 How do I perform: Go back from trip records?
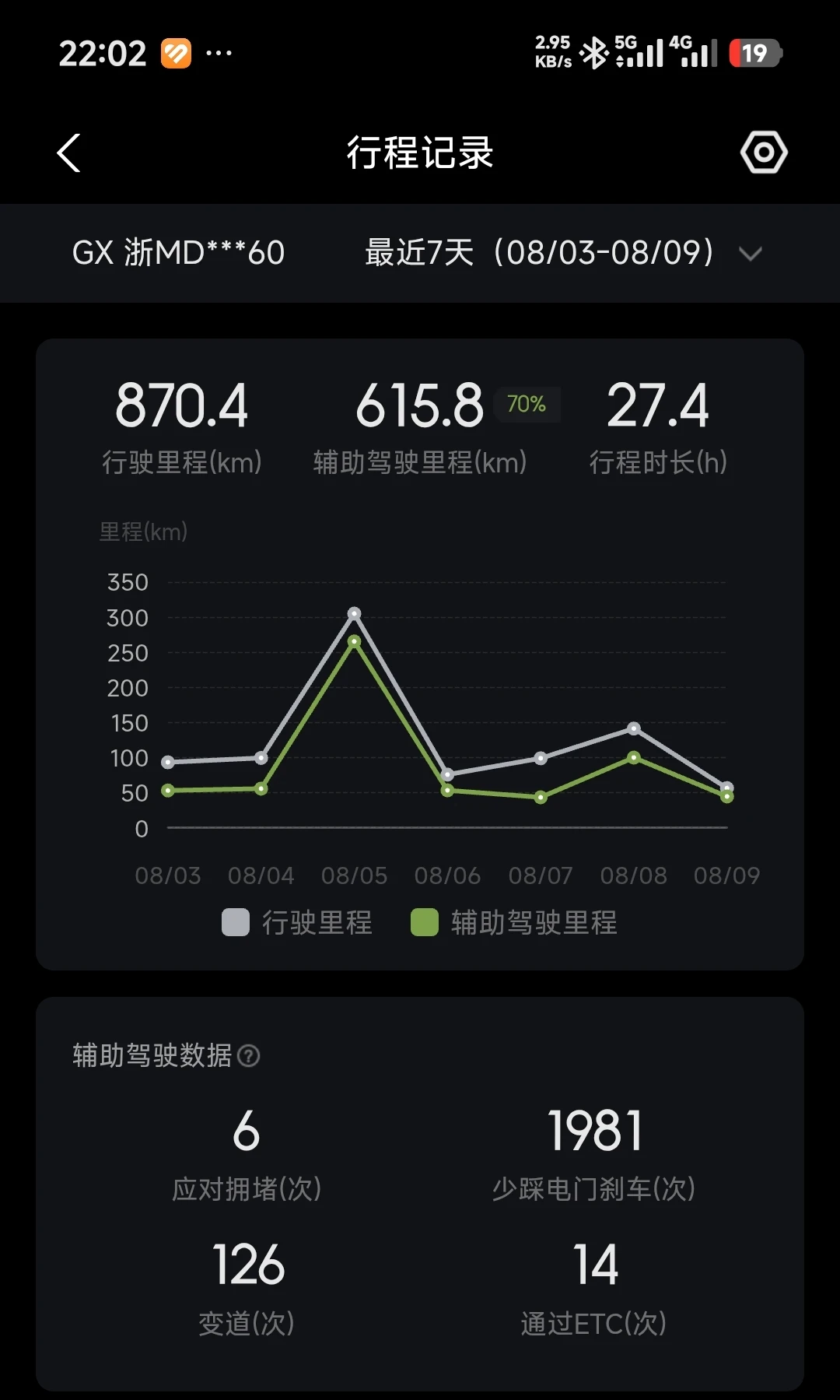[x=69, y=153]
